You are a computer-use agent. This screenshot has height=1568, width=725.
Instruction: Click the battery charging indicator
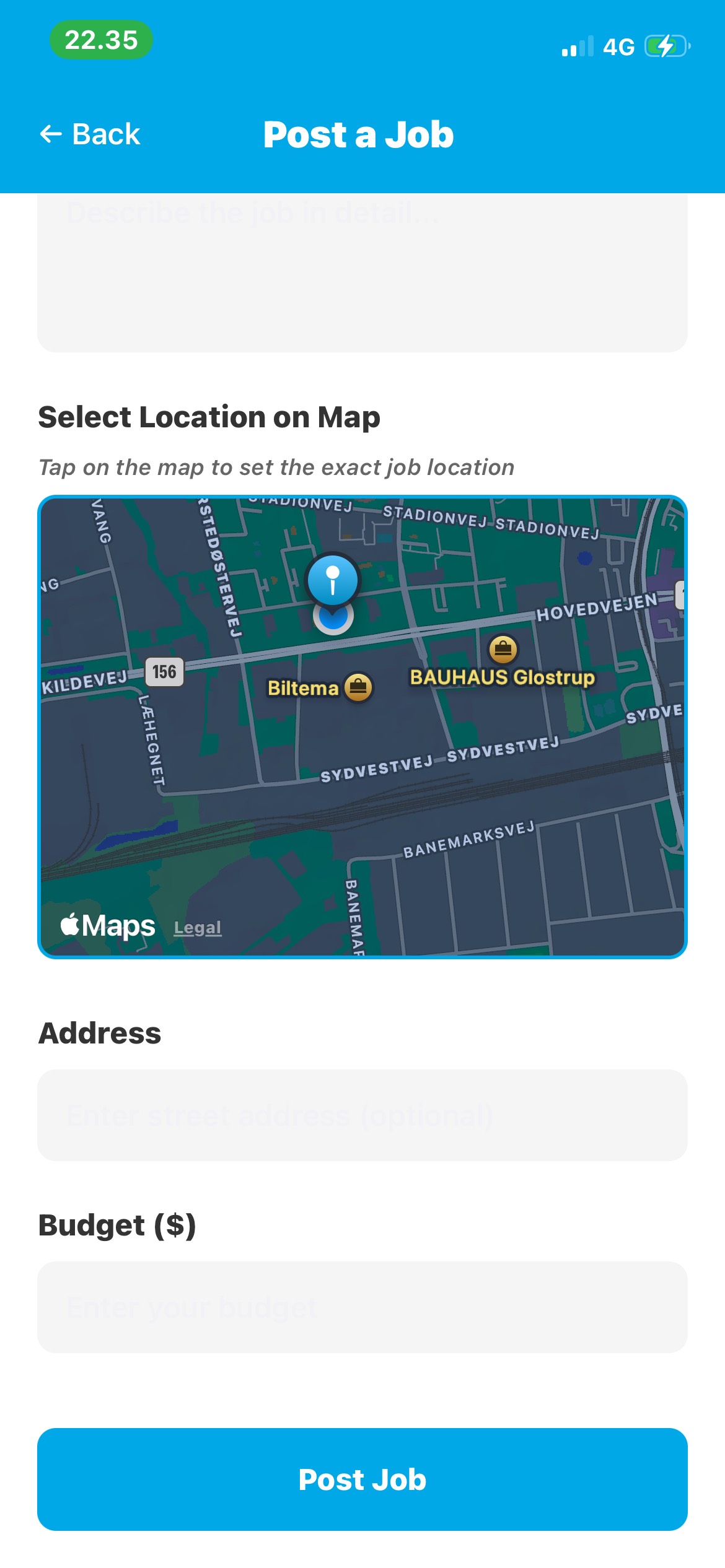click(665, 45)
